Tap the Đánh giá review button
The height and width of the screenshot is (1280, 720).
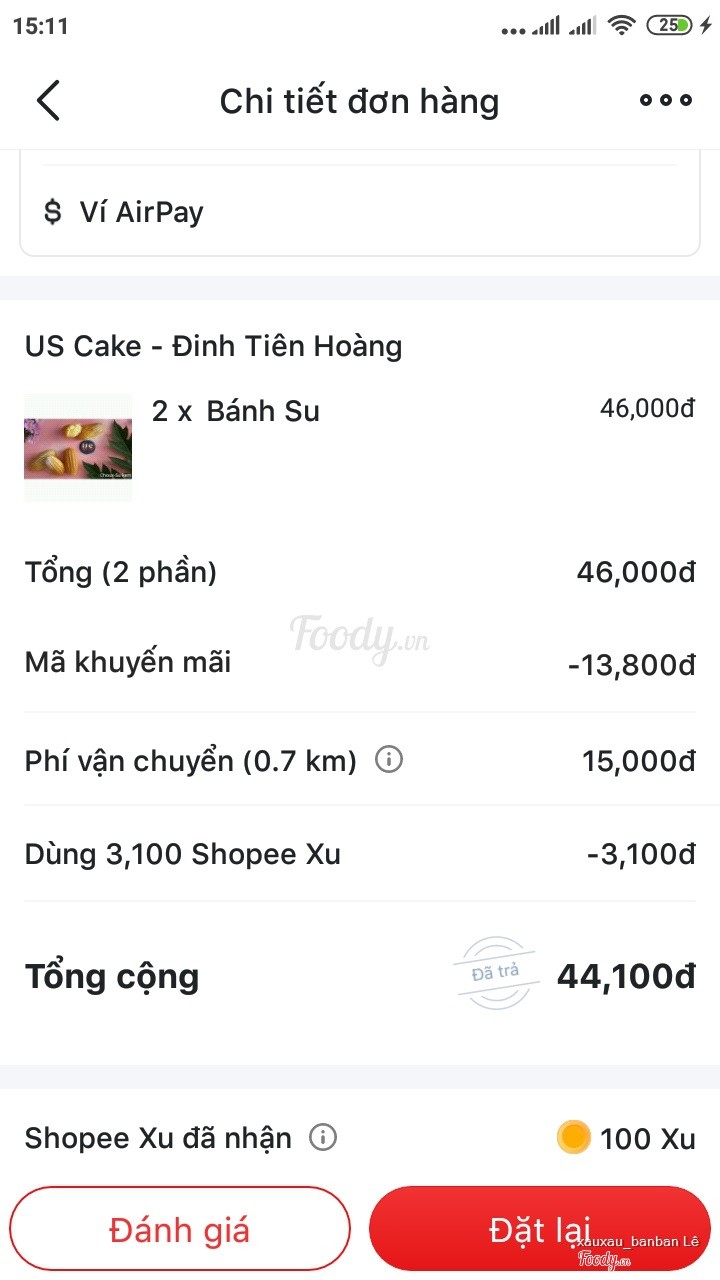click(x=180, y=1229)
